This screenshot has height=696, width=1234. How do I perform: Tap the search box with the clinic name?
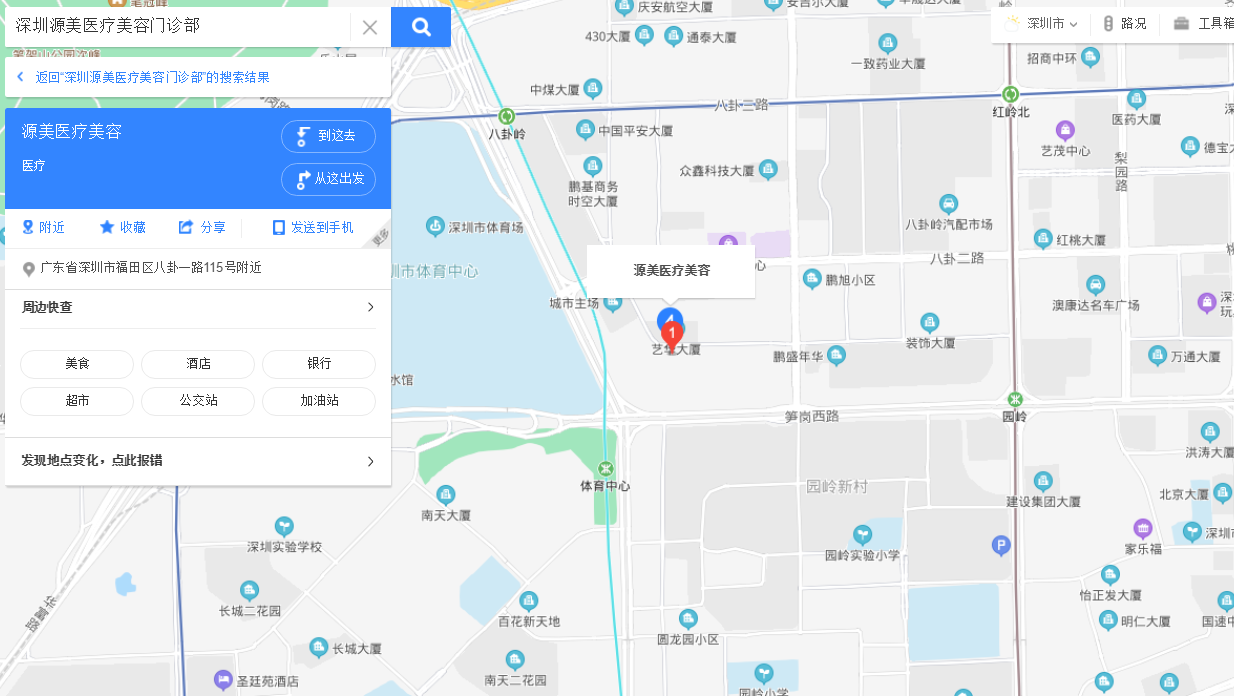pos(180,27)
